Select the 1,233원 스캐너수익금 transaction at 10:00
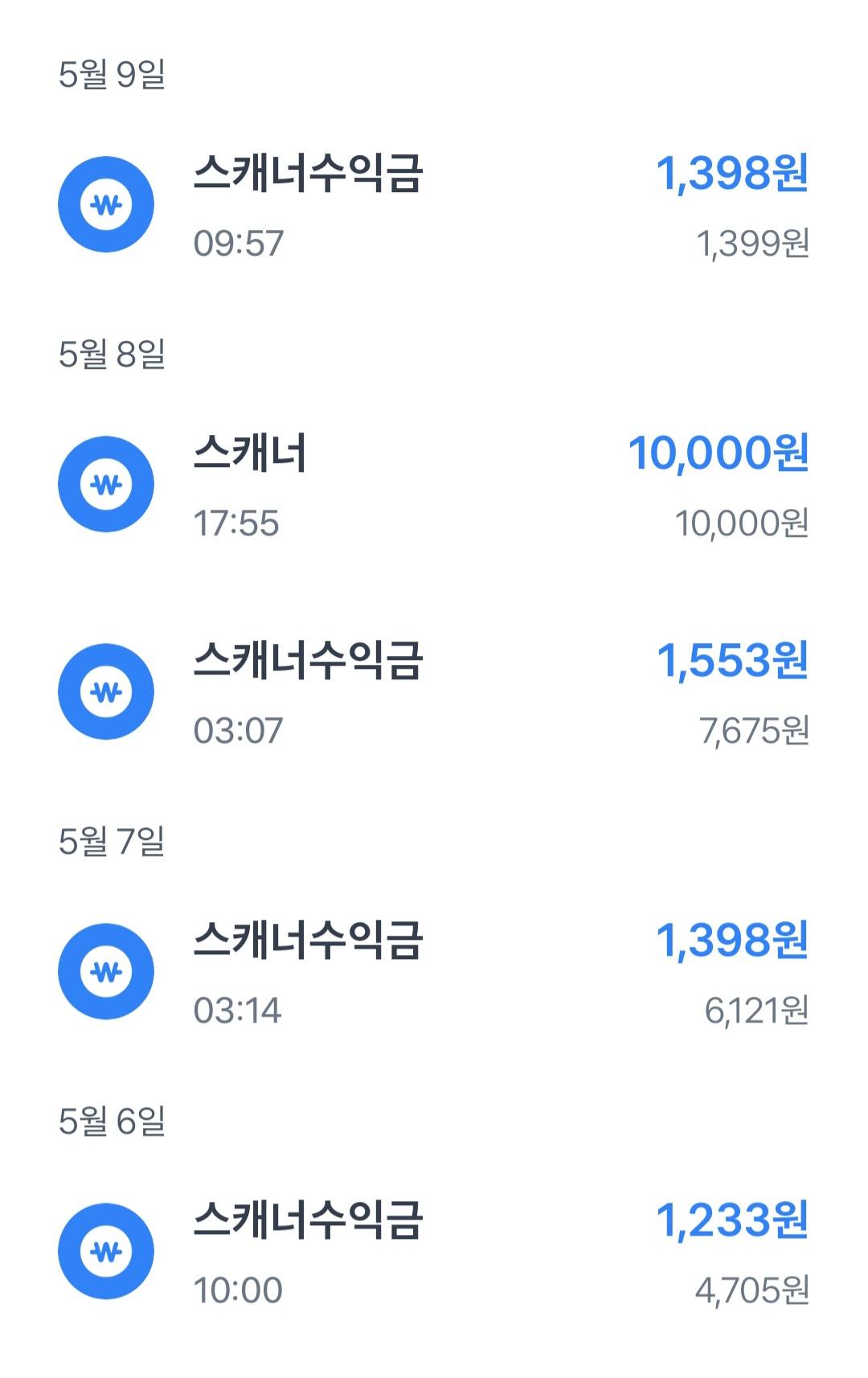The height and width of the screenshot is (1378, 868). tap(434, 1253)
